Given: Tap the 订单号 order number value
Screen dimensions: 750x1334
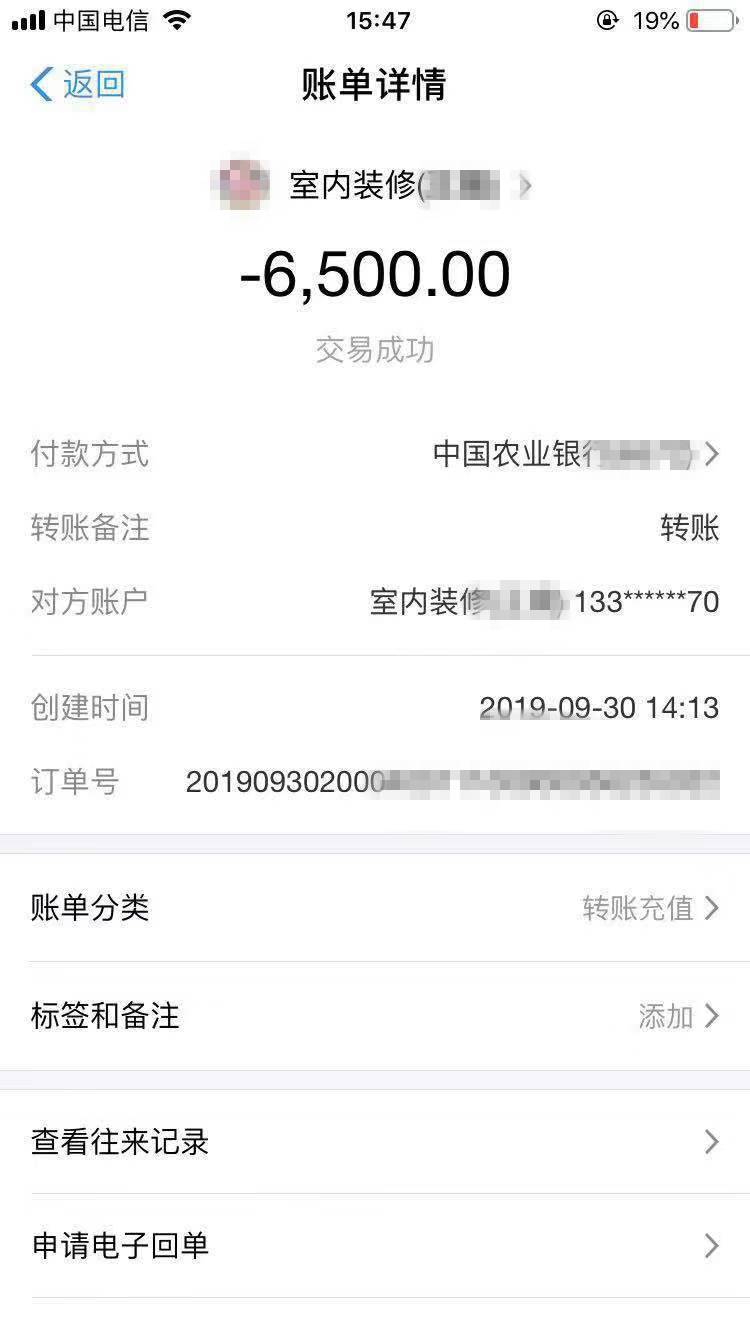Looking at the screenshot, I should [450, 784].
